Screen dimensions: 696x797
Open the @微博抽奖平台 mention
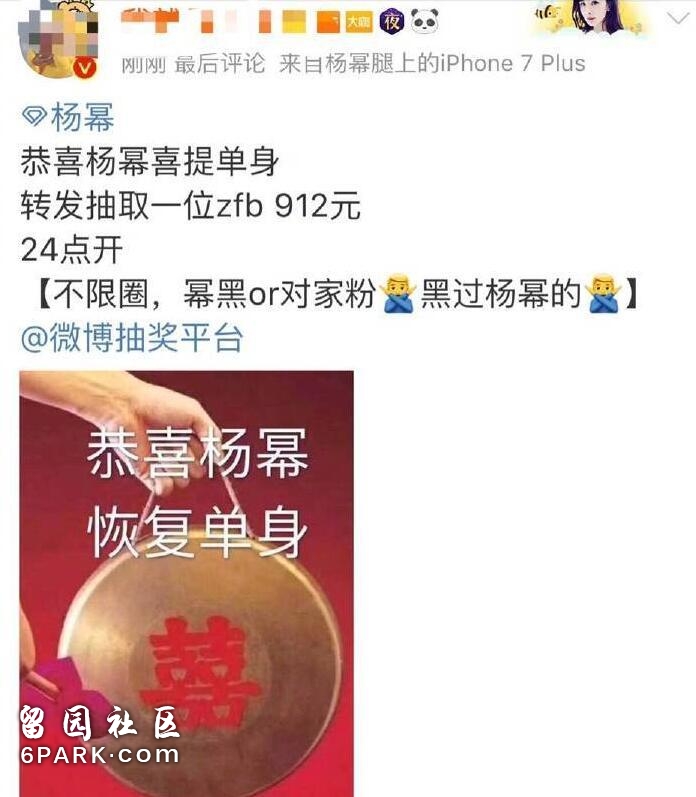coord(131,337)
